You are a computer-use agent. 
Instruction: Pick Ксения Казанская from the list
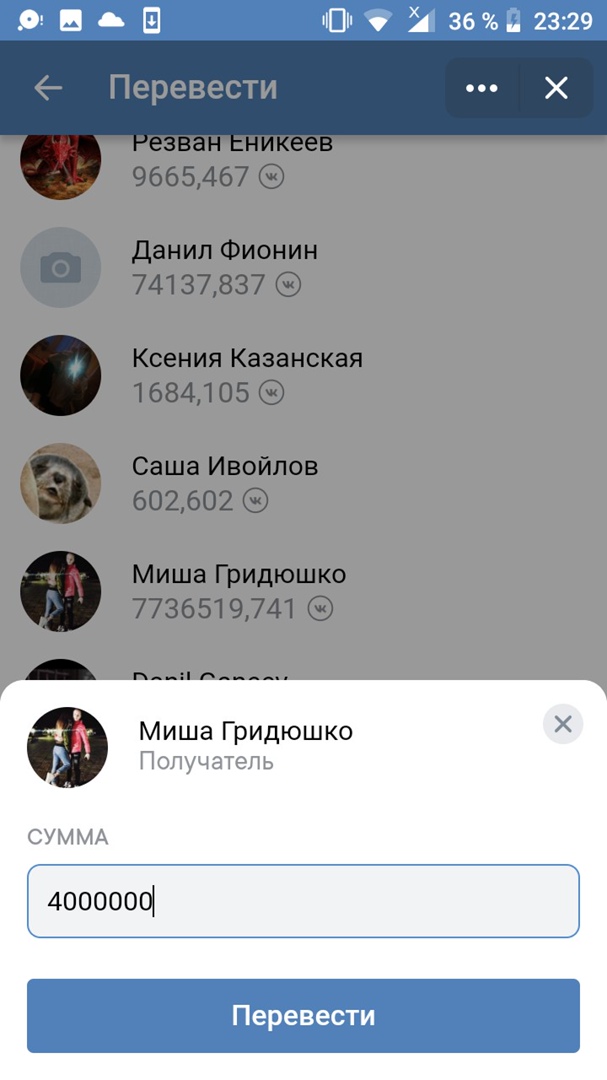coord(246,375)
